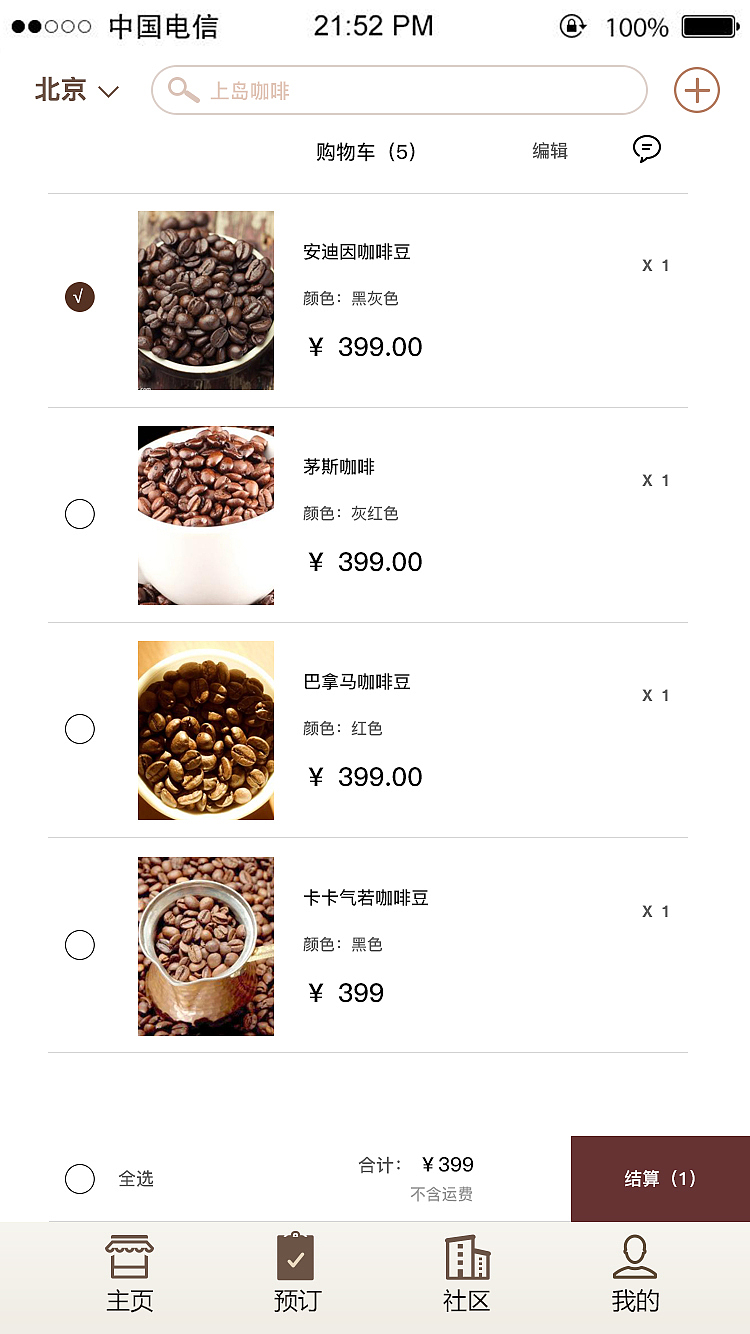Open the 茅斯咖啡 product image
The image size is (750, 1334).
click(206, 515)
